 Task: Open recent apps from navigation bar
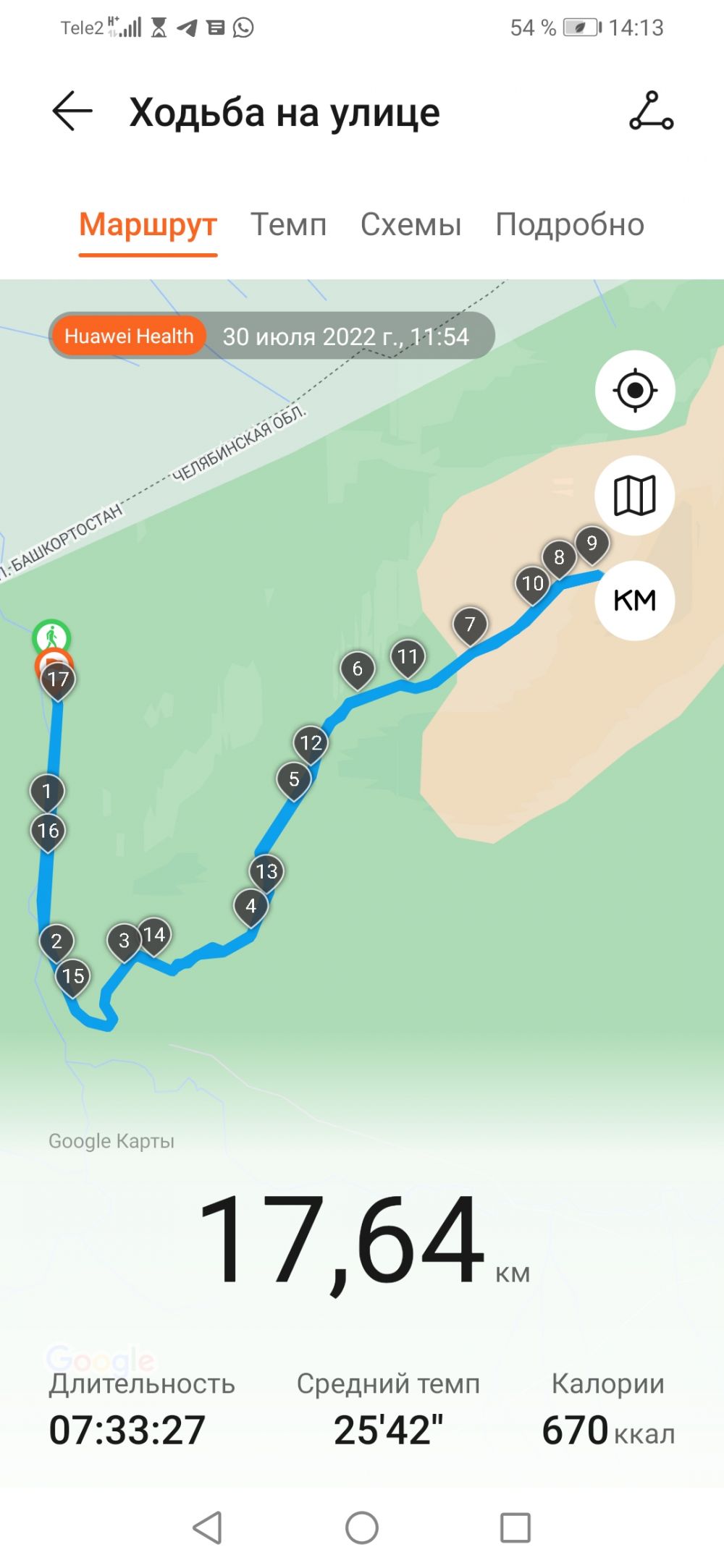point(515,1527)
